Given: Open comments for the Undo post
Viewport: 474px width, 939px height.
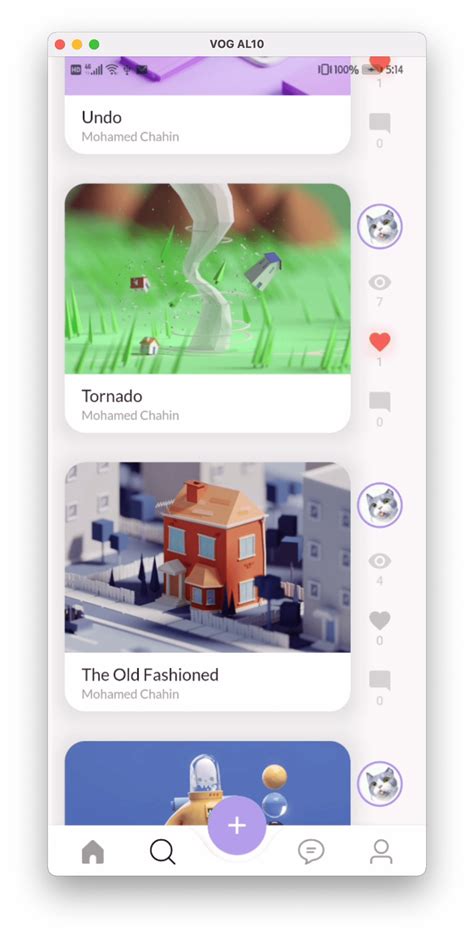Looking at the screenshot, I should coord(379,123).
